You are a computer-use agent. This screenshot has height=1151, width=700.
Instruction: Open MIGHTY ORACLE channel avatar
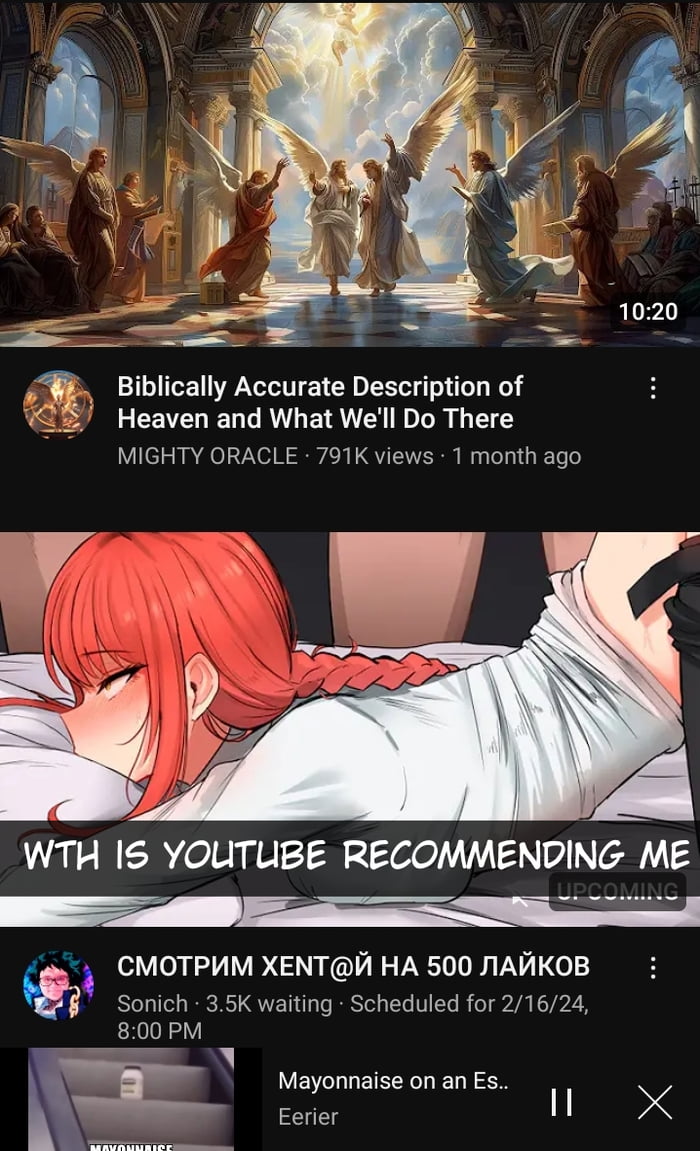pyautogui.click(x=58, y=404)
